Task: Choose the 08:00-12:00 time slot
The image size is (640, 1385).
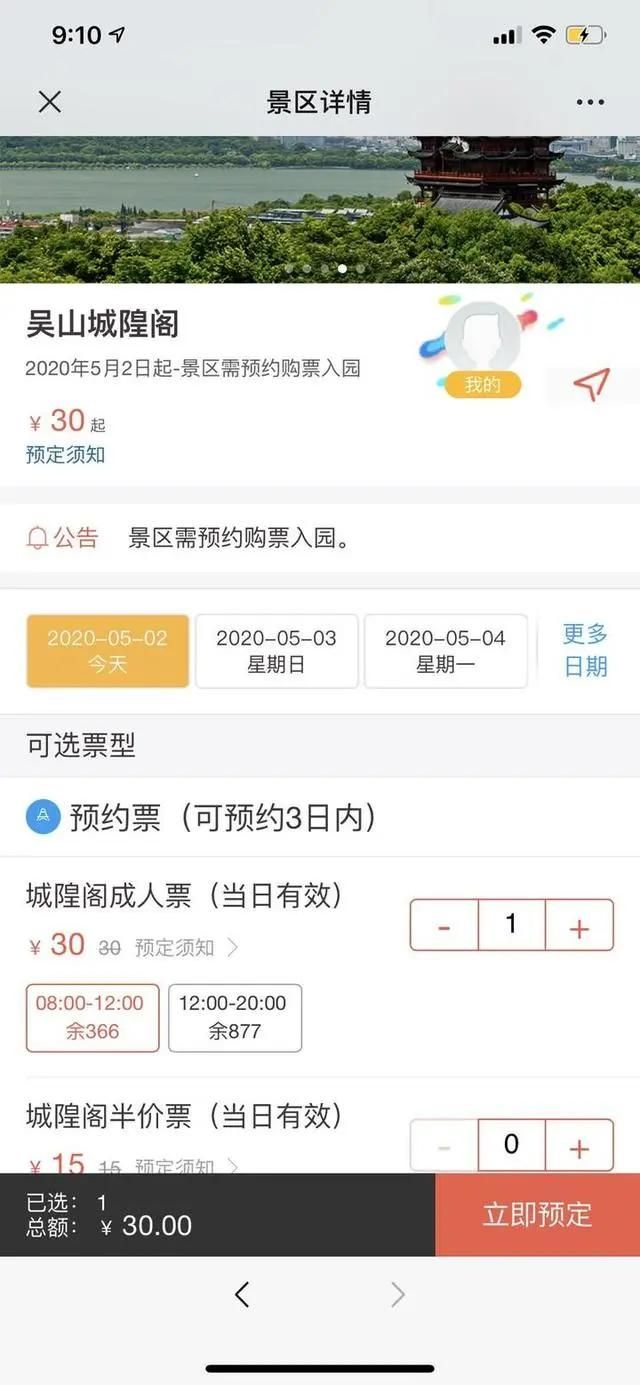Action: coord(92,1017)
